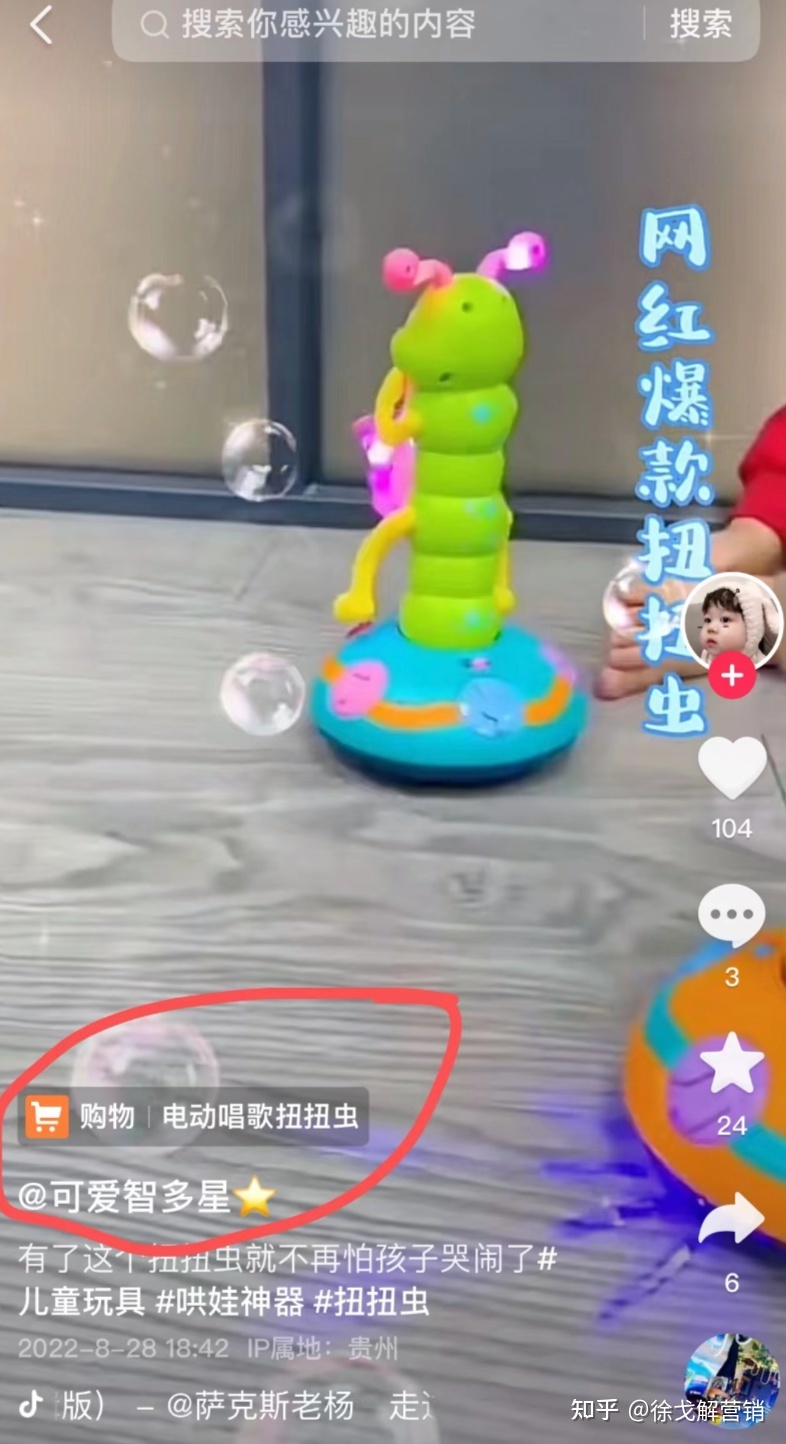The image size is (786, 1444).
Task: Open the search field at the top
Action: click(390, 25)
